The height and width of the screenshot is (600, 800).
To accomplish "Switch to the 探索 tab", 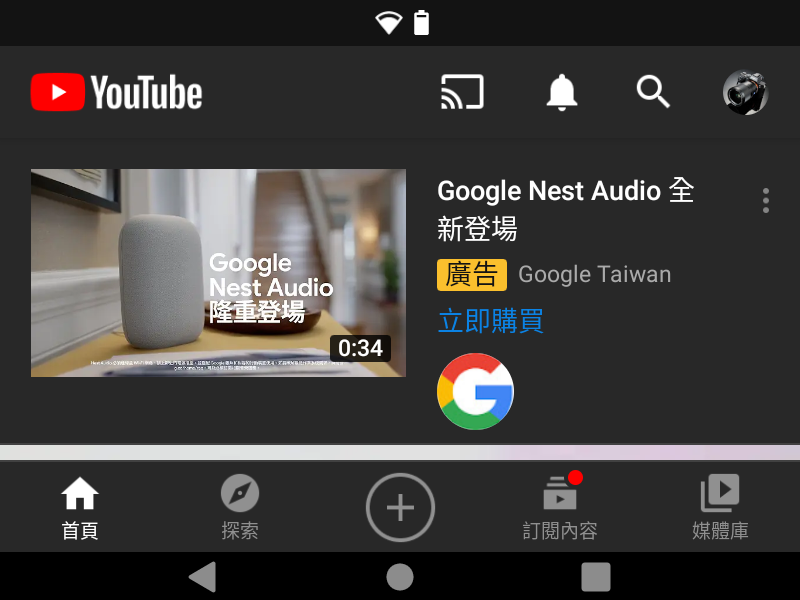I will [240, 507].
